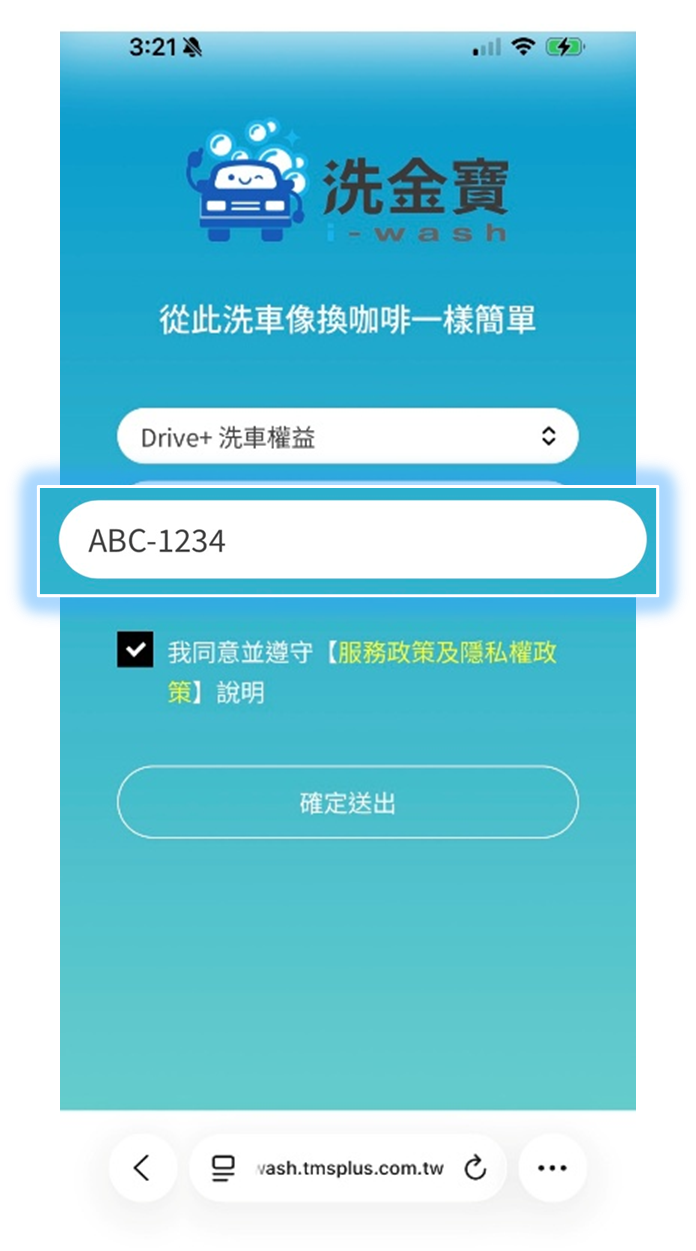Open the 服務政策及隱私權政策 link
This screenshot has width=696, height=1251.
tap(447, 653)
